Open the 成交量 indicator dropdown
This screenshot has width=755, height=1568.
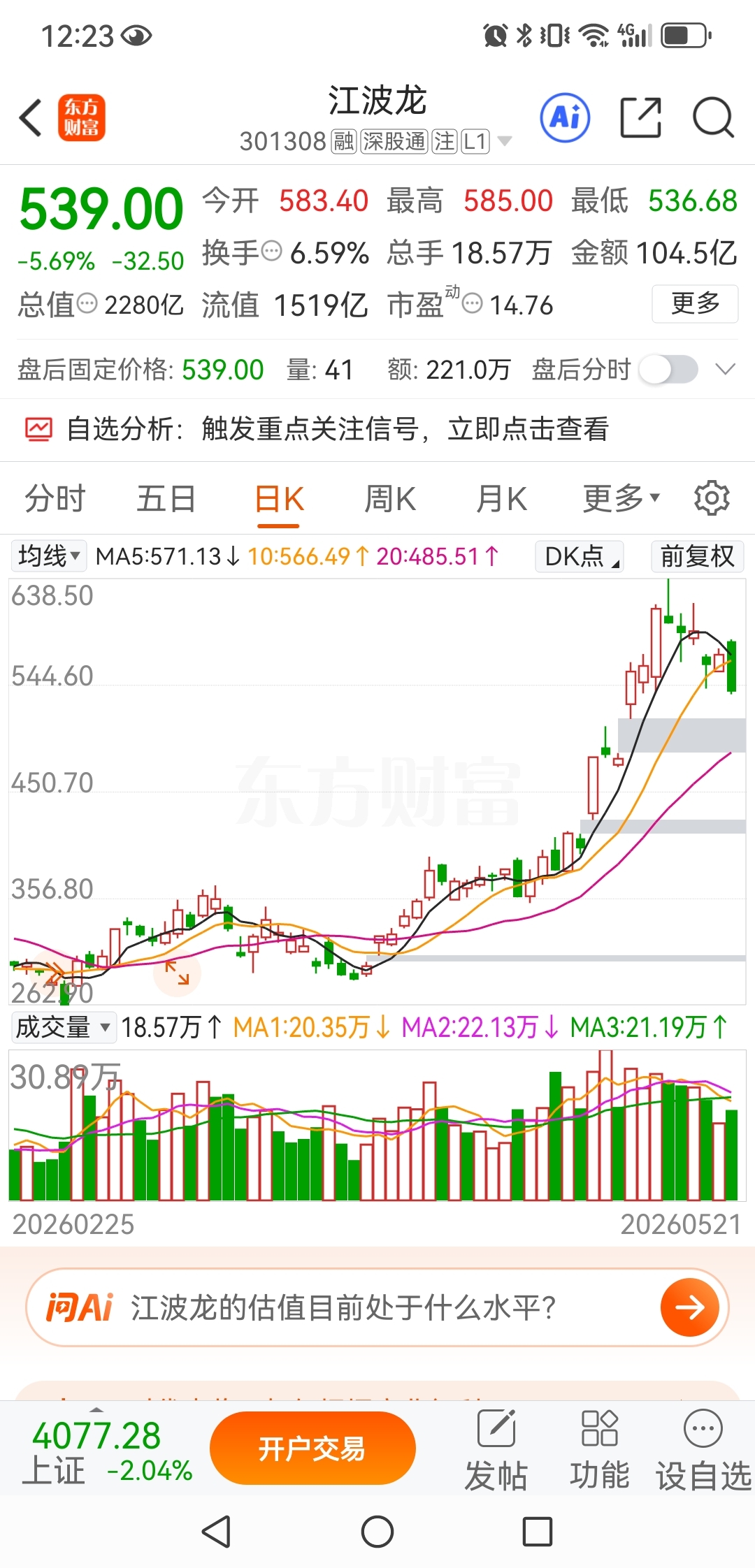[63, 1027]
